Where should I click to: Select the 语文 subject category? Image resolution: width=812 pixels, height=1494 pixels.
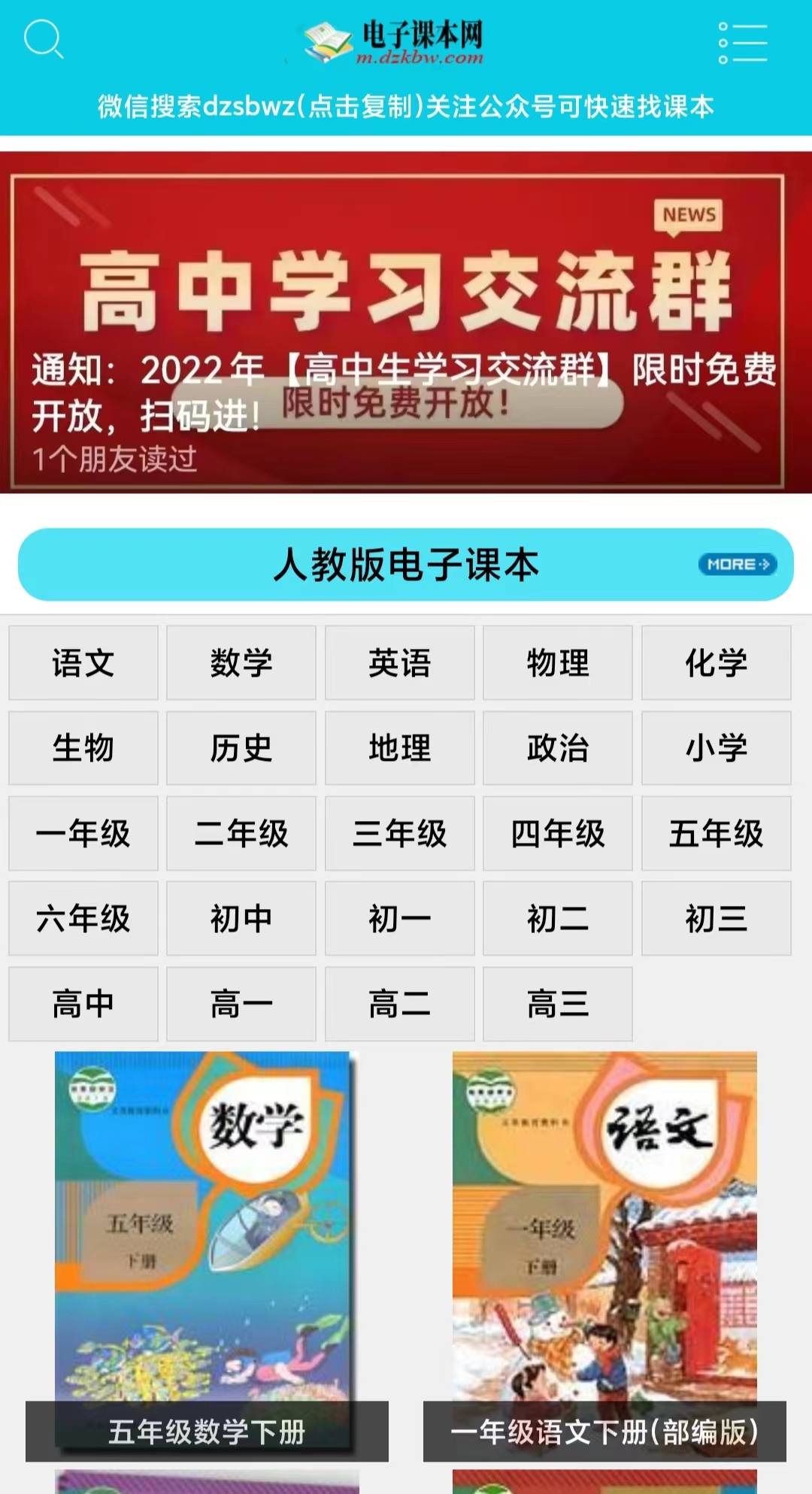[83, 663]
